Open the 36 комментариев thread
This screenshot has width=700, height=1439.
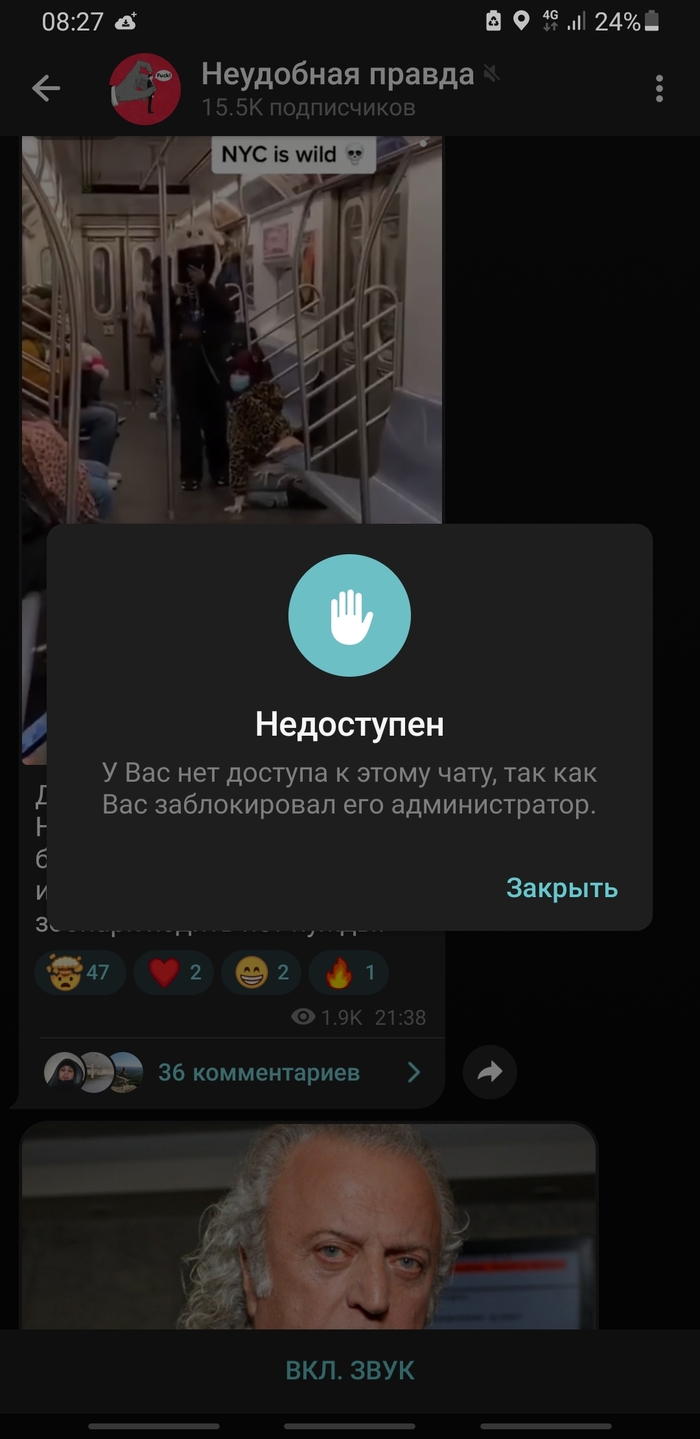[258, 1073]
